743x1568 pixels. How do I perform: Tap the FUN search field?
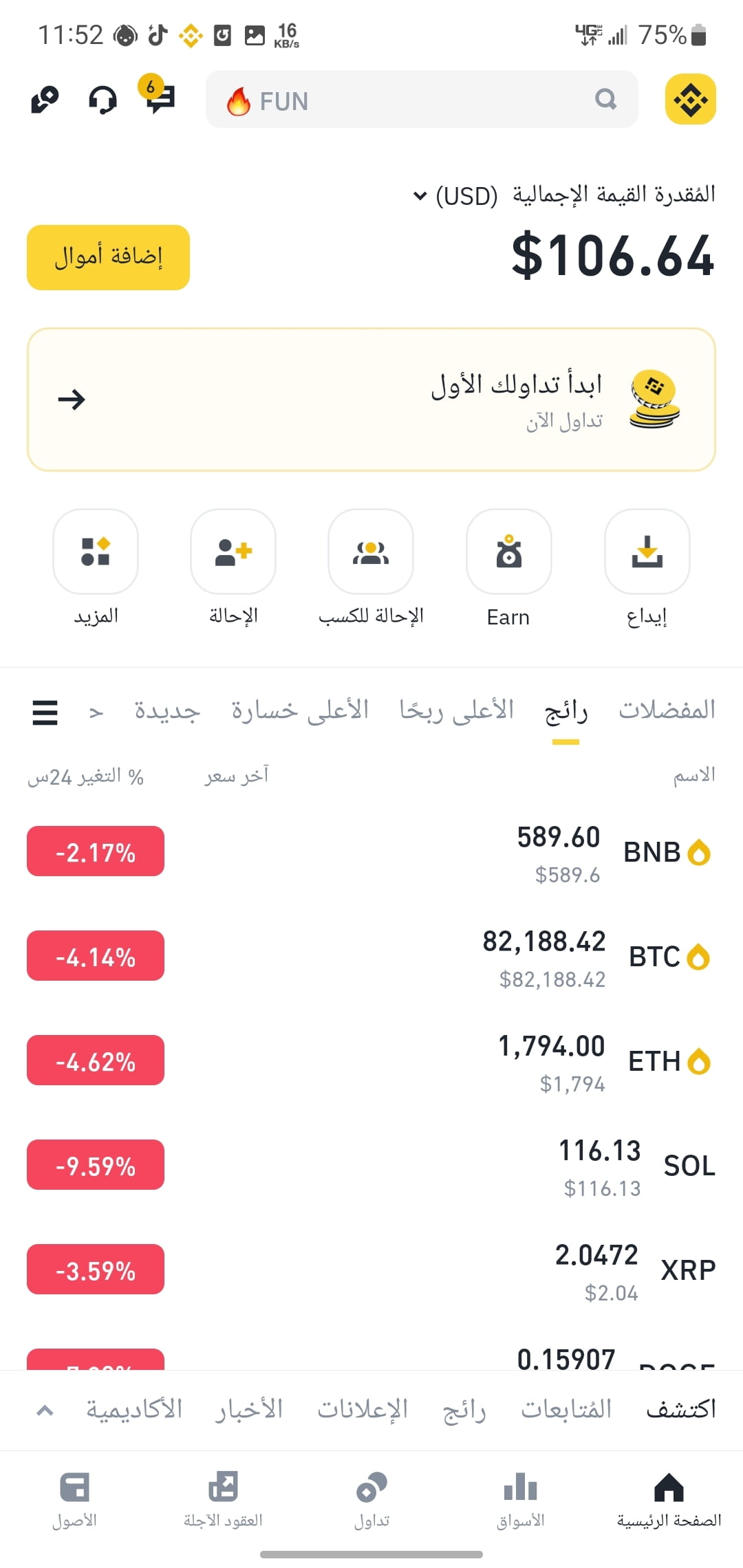pos(422,100)
